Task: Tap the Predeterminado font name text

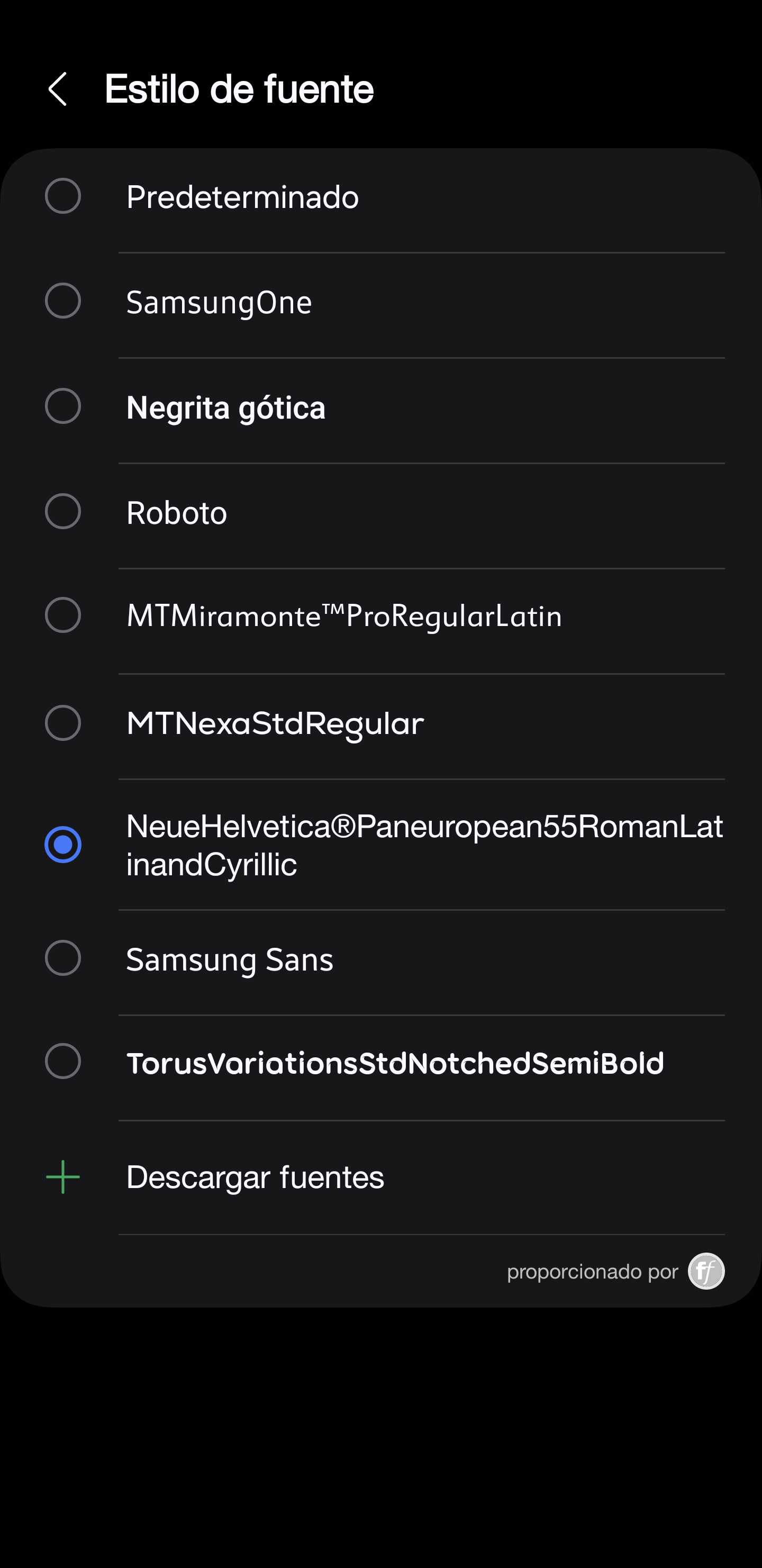Action: (x=242, y=196)
